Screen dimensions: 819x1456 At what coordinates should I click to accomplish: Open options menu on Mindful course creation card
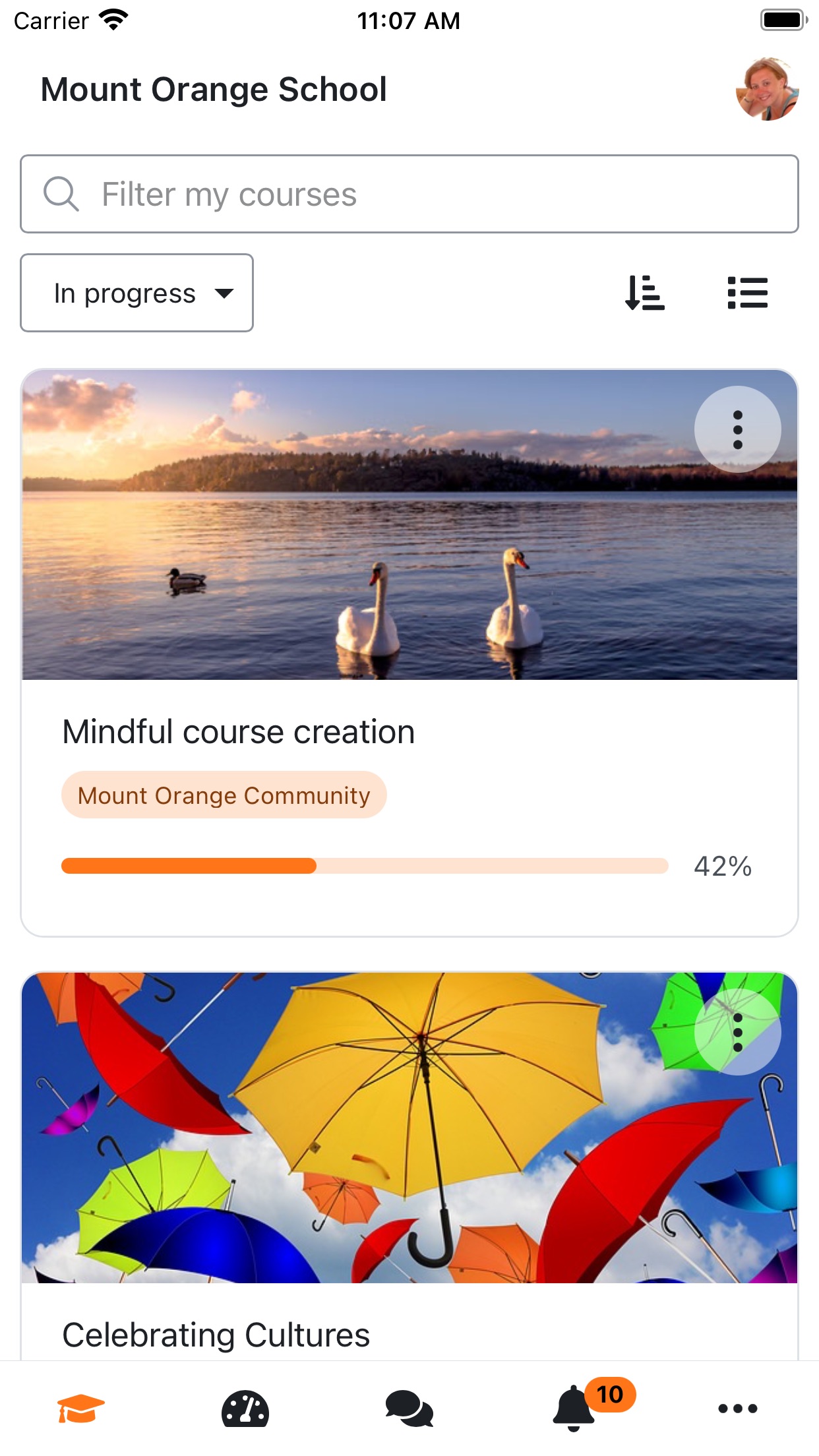pos(737,429)
